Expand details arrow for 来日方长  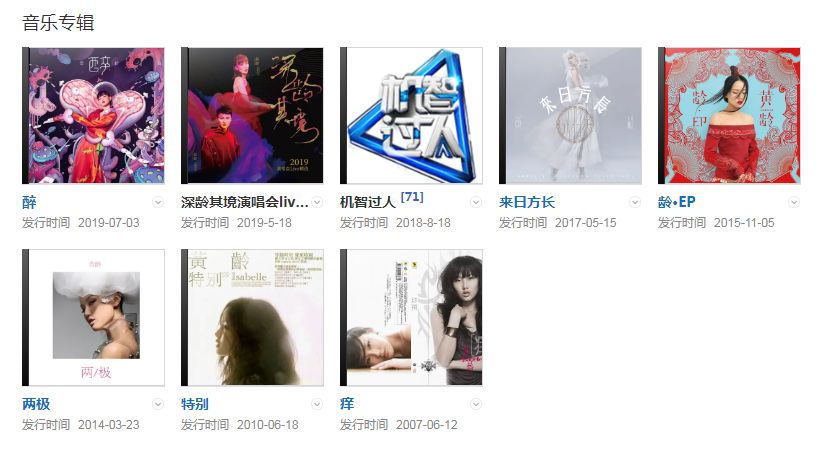[x=635, y=202]
